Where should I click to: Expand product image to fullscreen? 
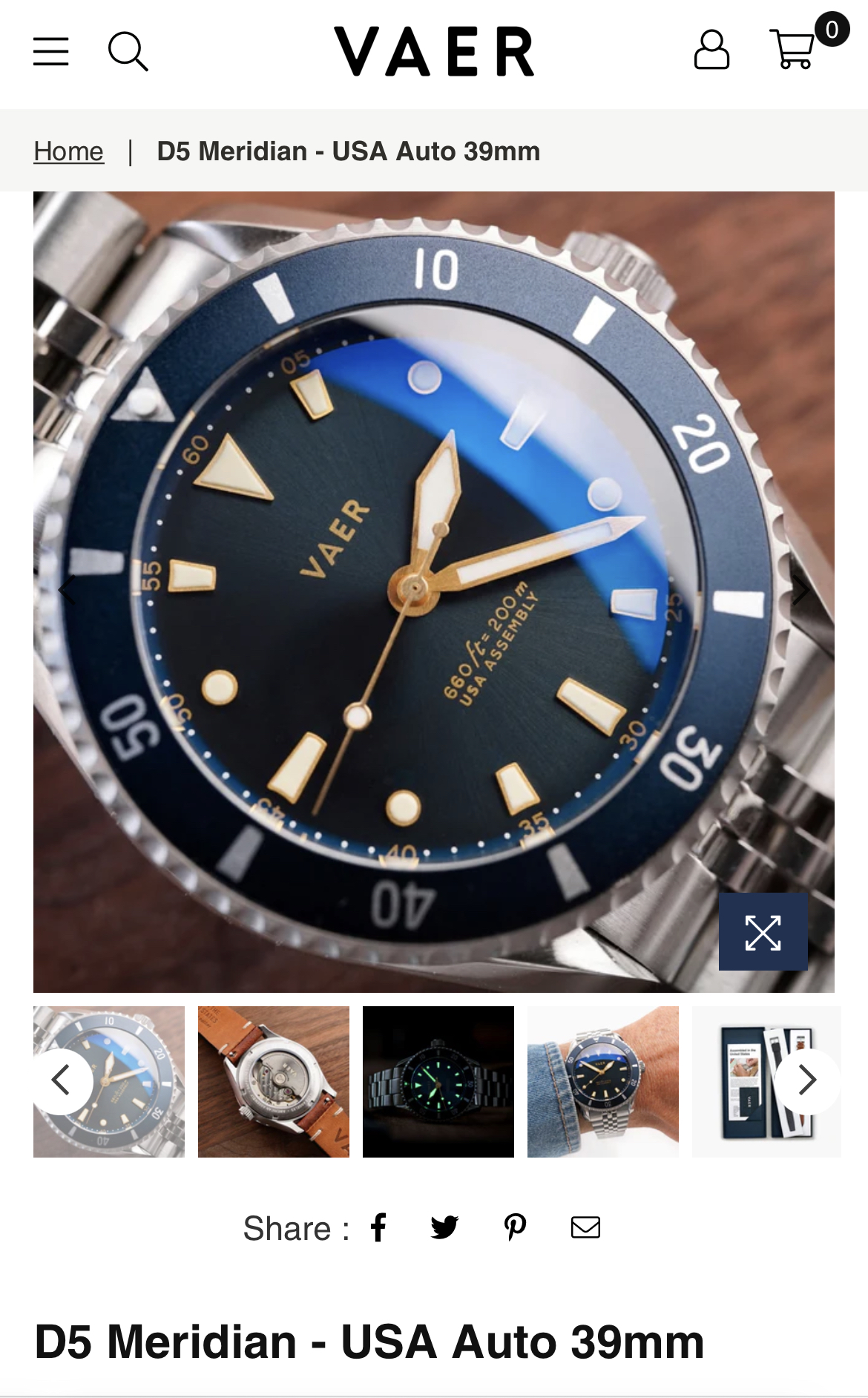pos(763,932)
